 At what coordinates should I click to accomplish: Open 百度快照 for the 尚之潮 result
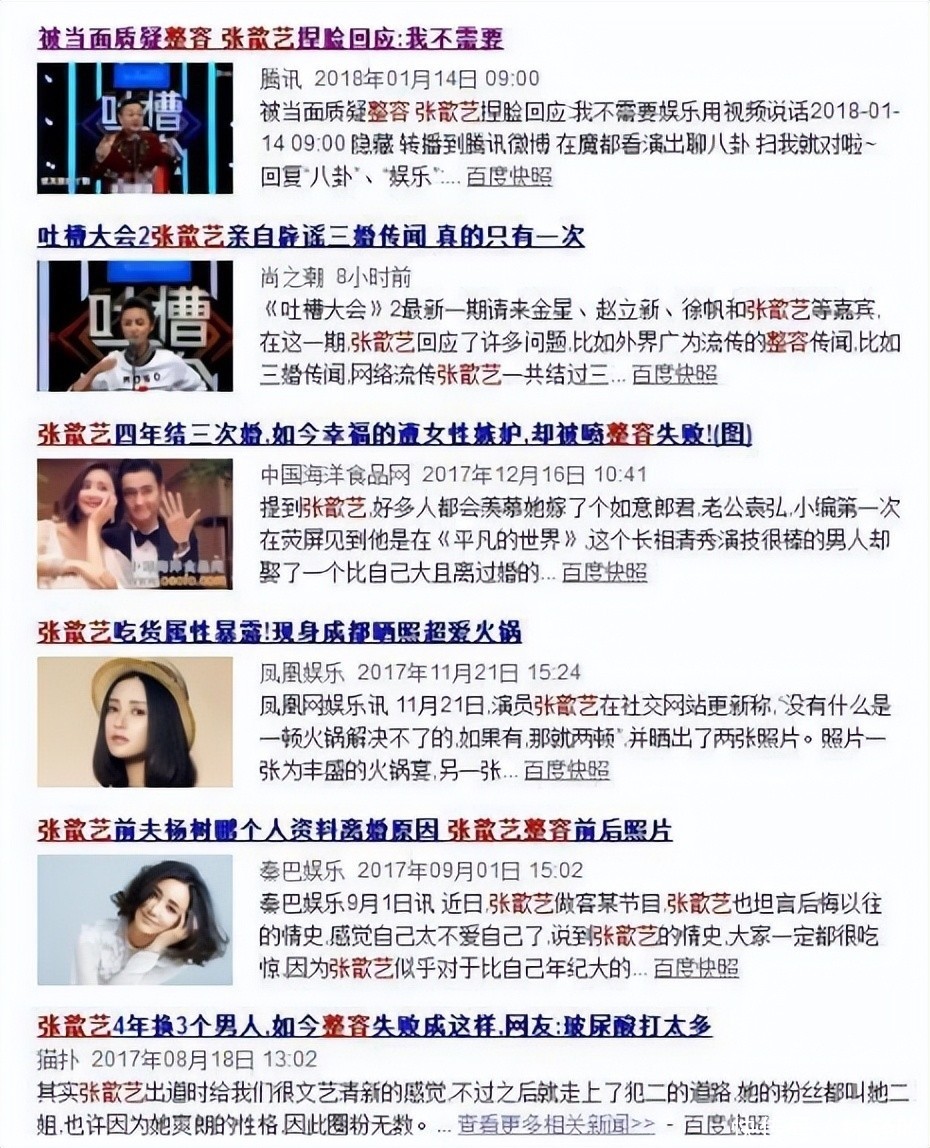674,375
